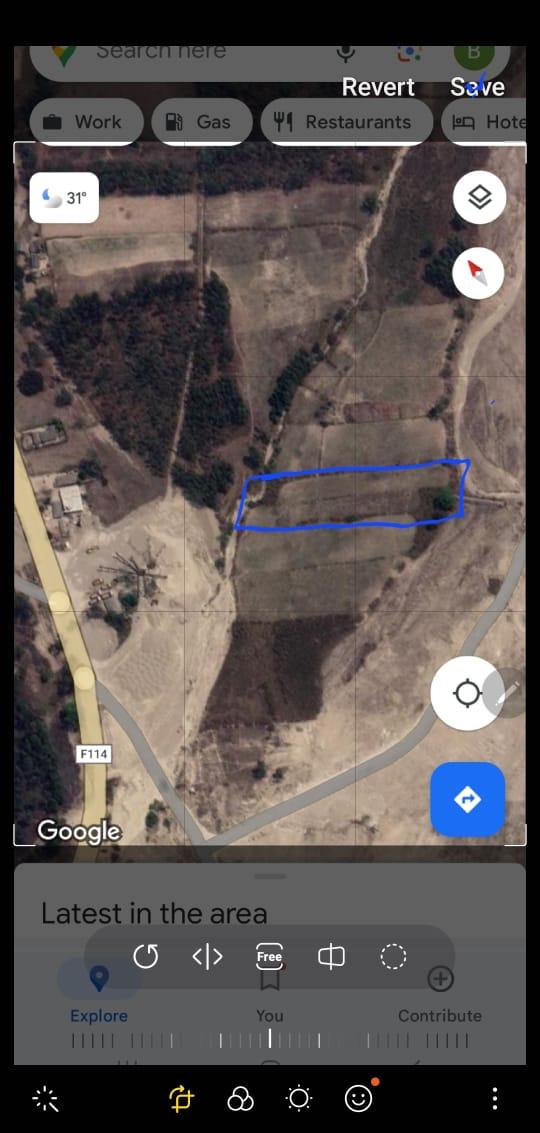Apply auto enhance with the sparkle icon

click(x=46, y=1098)
